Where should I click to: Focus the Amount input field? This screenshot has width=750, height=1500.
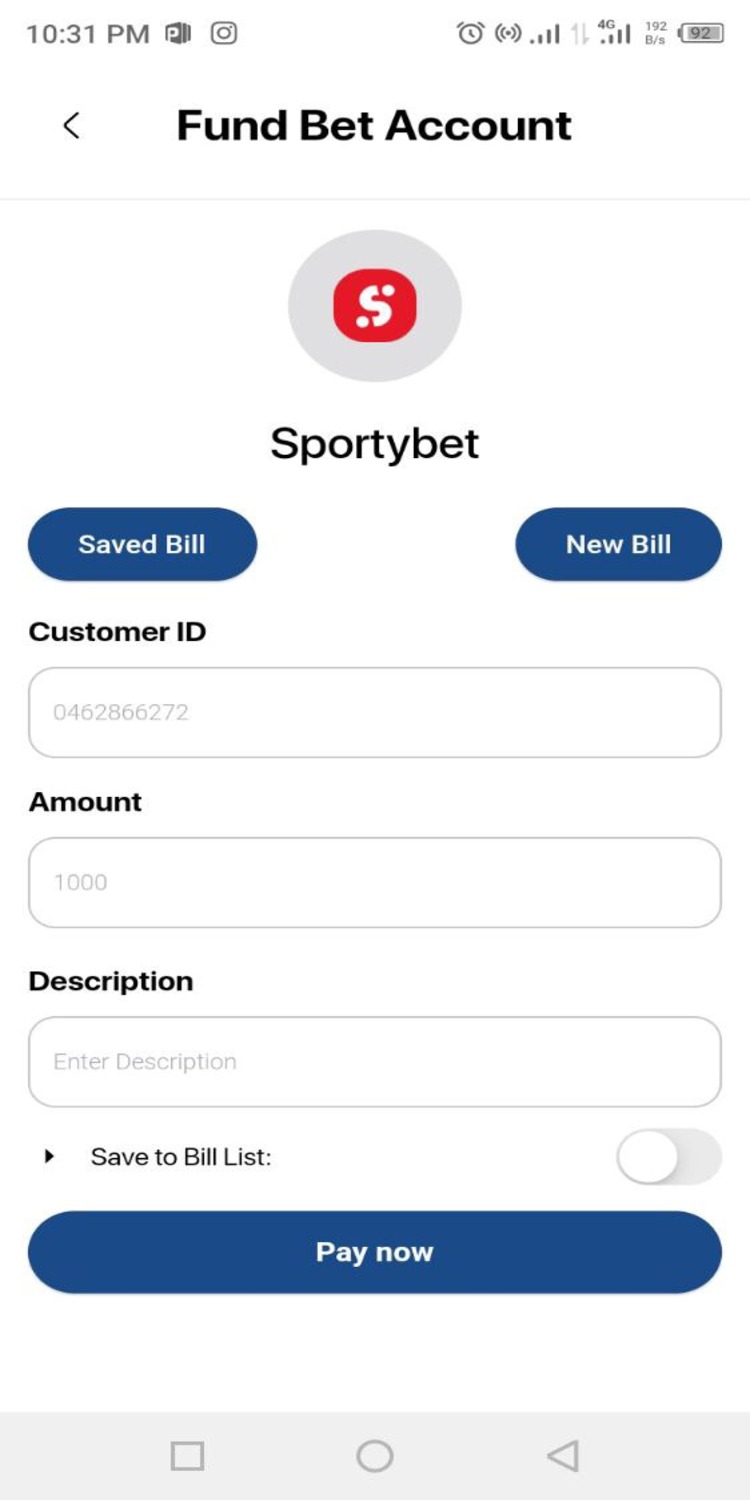(x=374, y=882)
